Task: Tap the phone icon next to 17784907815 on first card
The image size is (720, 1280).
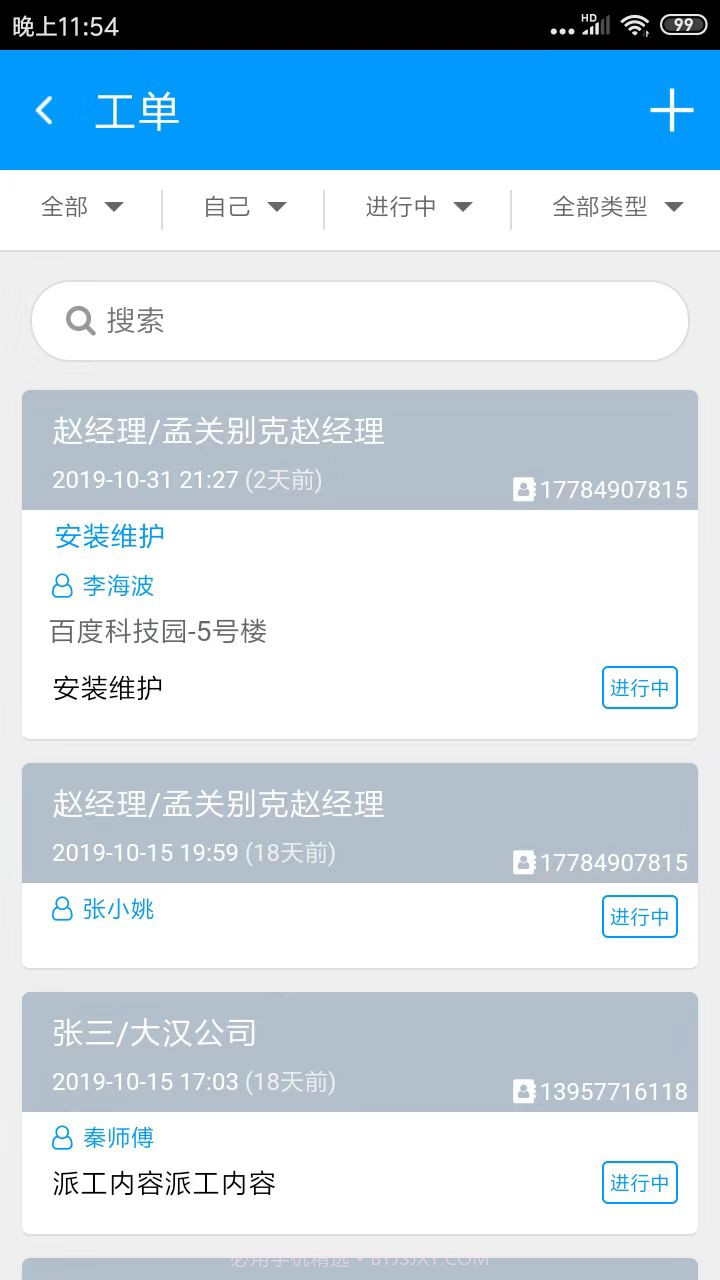Action: pyautogui.click(x=524, y=489)
